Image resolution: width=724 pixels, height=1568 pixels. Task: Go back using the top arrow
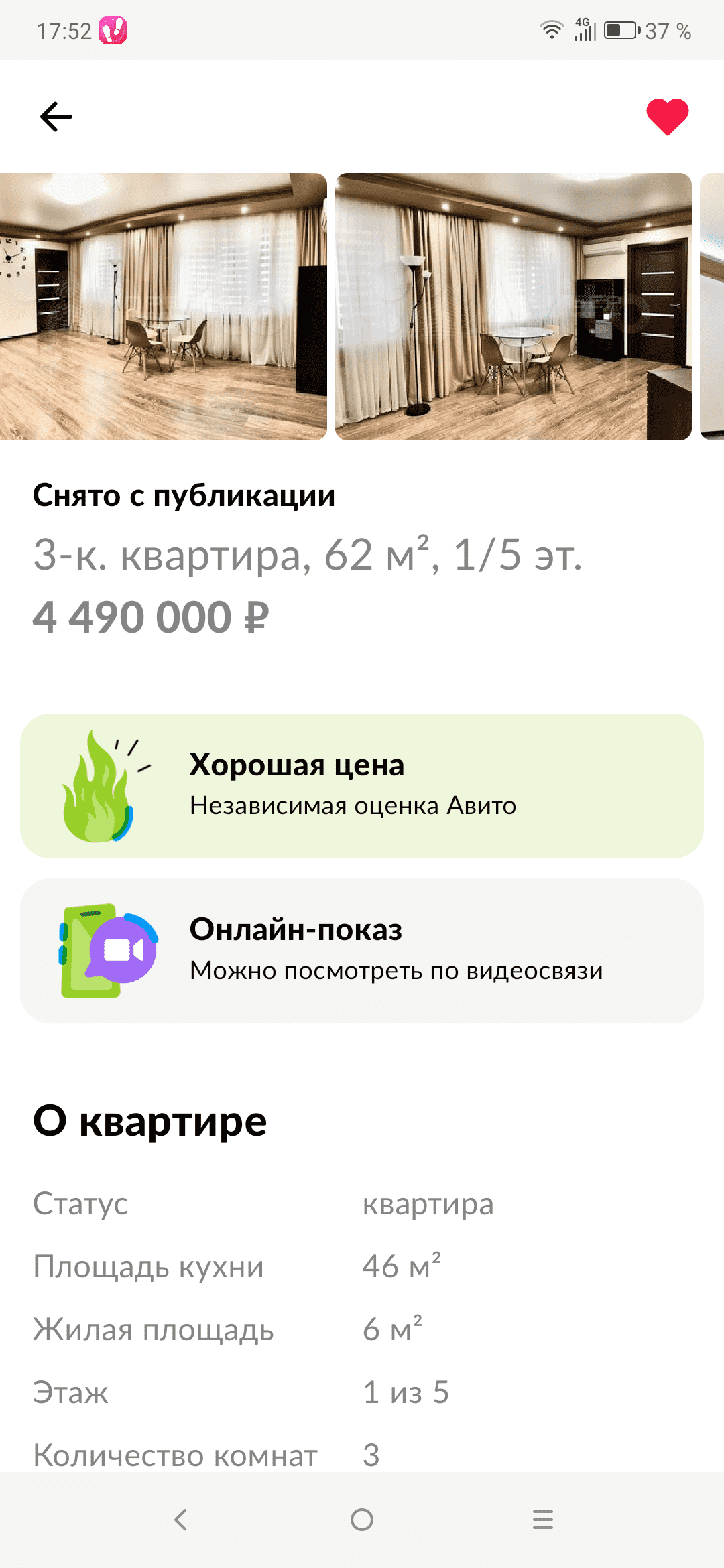(56, 117)
